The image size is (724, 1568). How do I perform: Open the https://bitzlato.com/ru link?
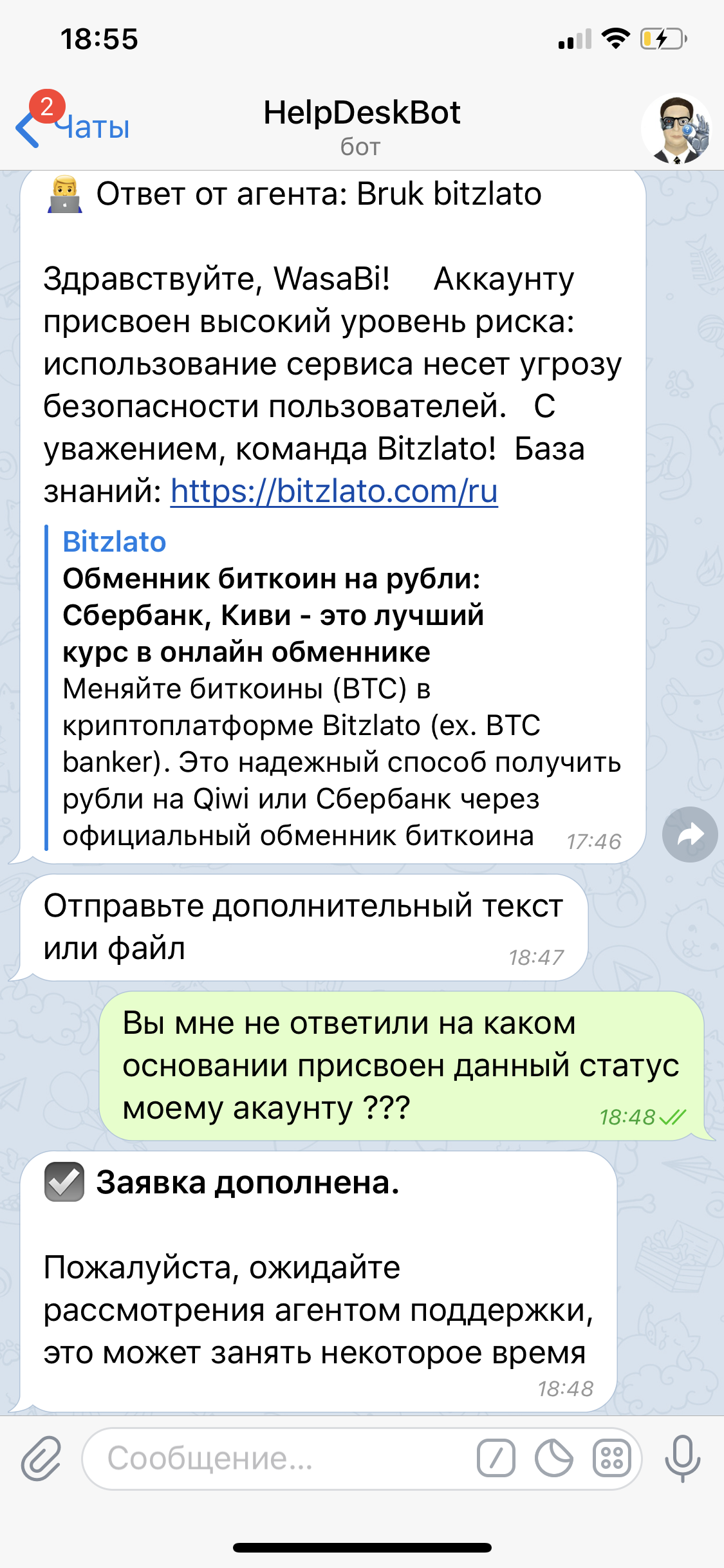click(x=334, y=491)
